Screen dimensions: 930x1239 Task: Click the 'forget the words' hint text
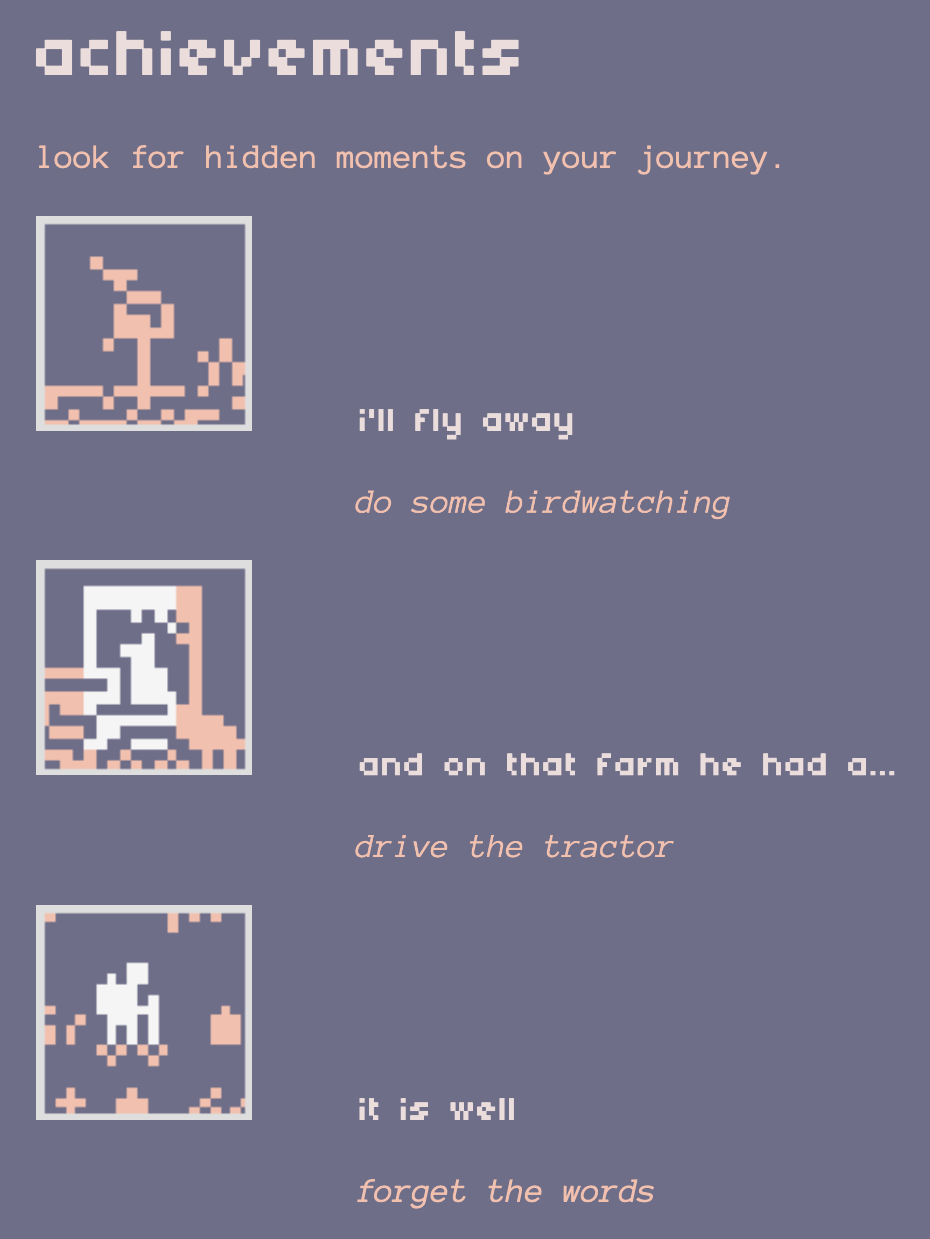(505, 1190)
